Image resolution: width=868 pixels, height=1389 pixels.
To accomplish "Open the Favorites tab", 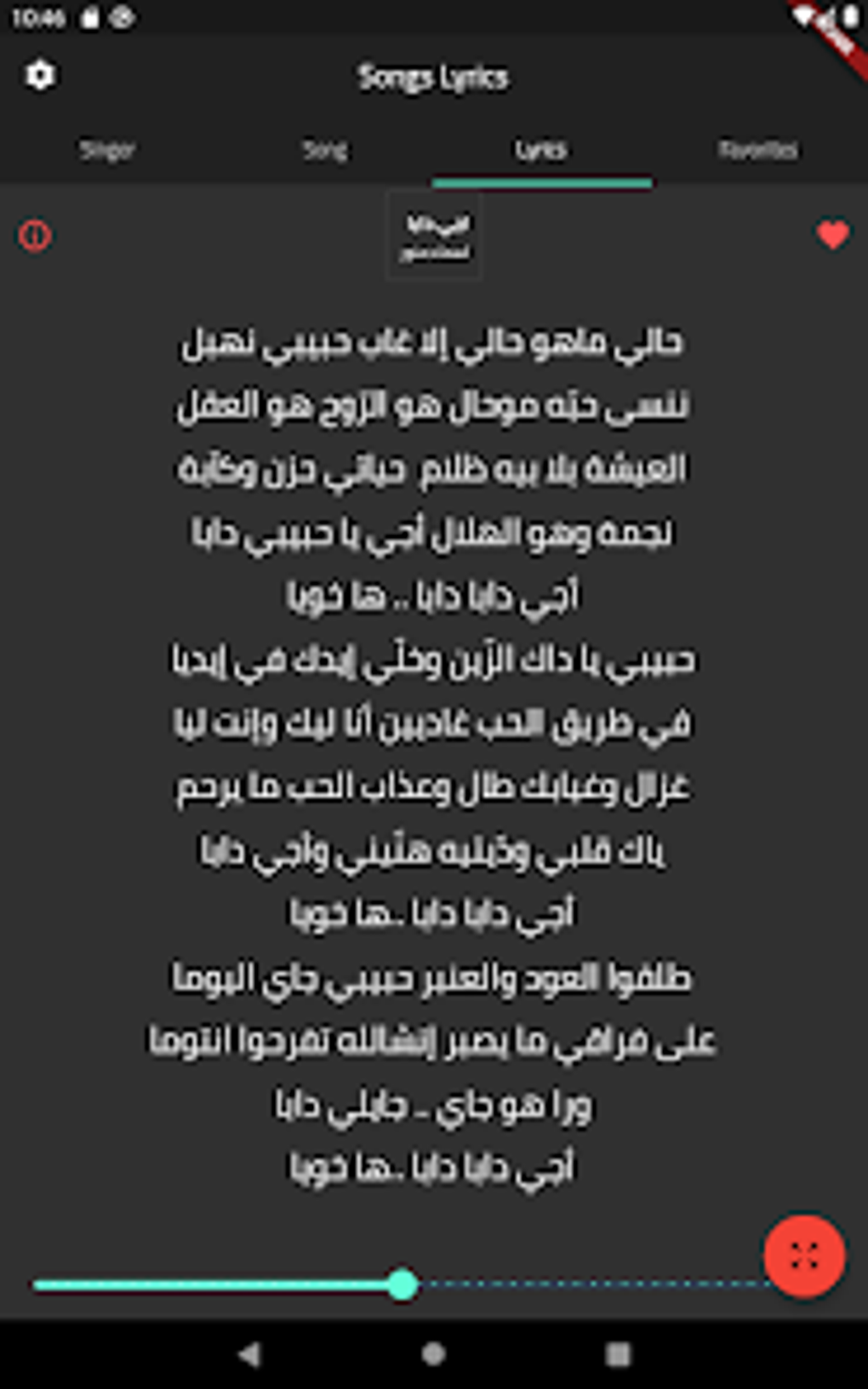I will (x=758, y=151).
